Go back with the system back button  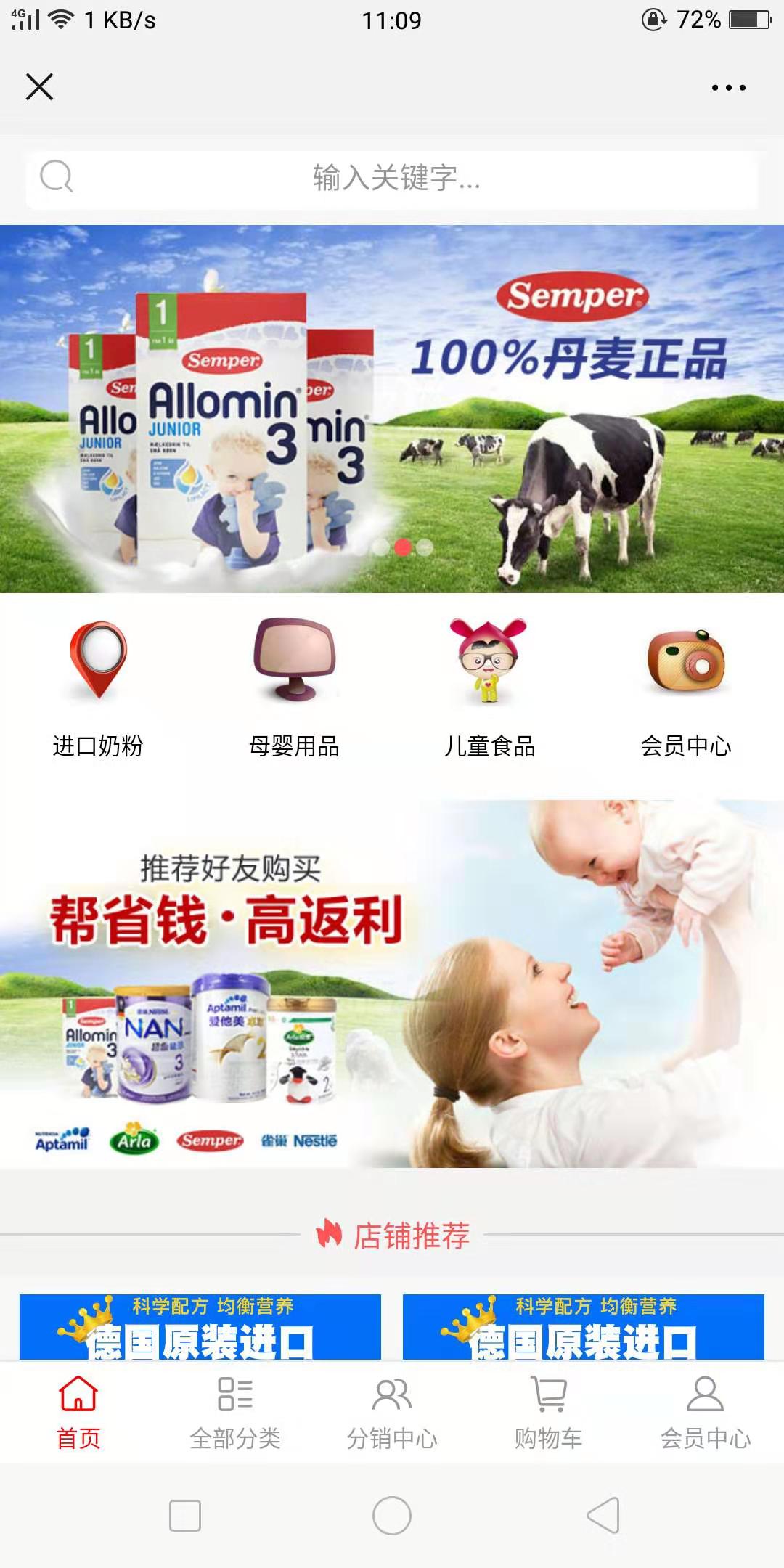[603, 1515]
